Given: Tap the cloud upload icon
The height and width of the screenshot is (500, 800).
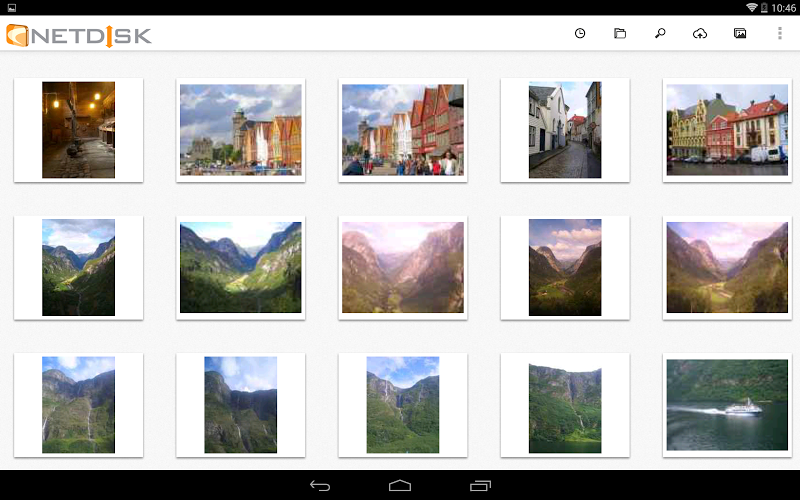Looking at the screenshot, I should (x=700, y=33).
